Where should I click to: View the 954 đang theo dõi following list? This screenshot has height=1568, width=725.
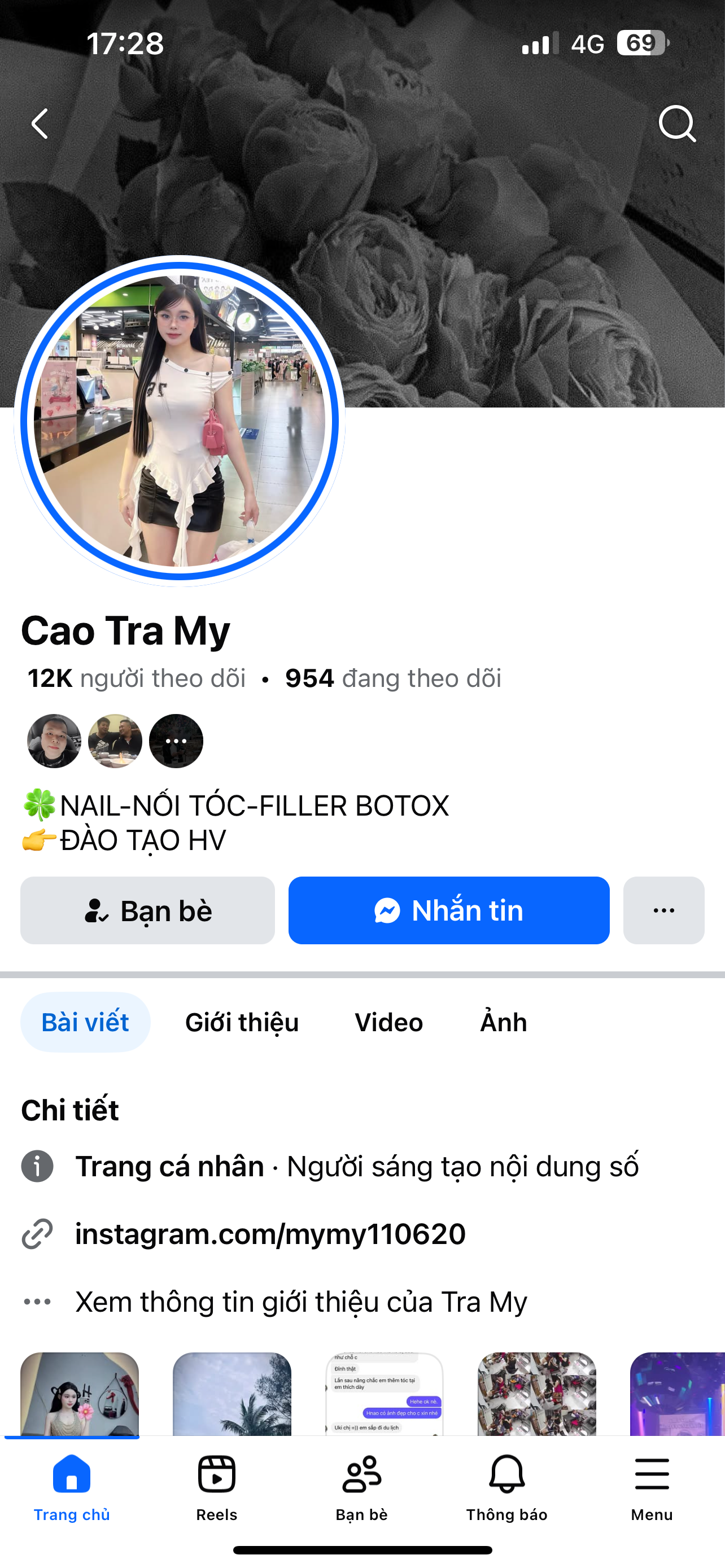[x=393, y=678]
